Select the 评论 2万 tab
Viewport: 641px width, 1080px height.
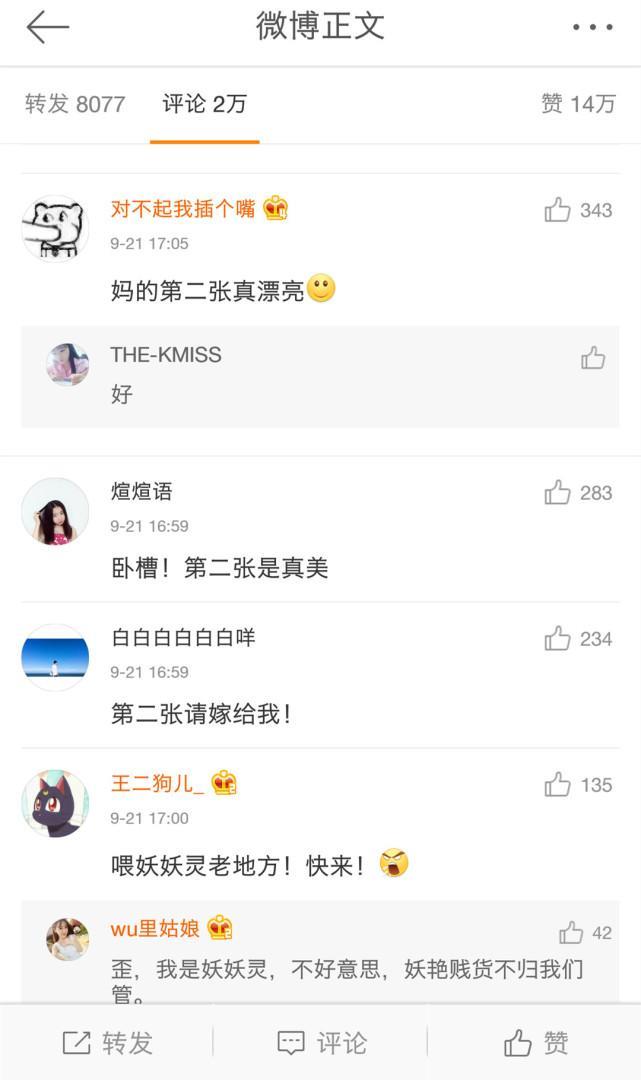coord(204,104)
